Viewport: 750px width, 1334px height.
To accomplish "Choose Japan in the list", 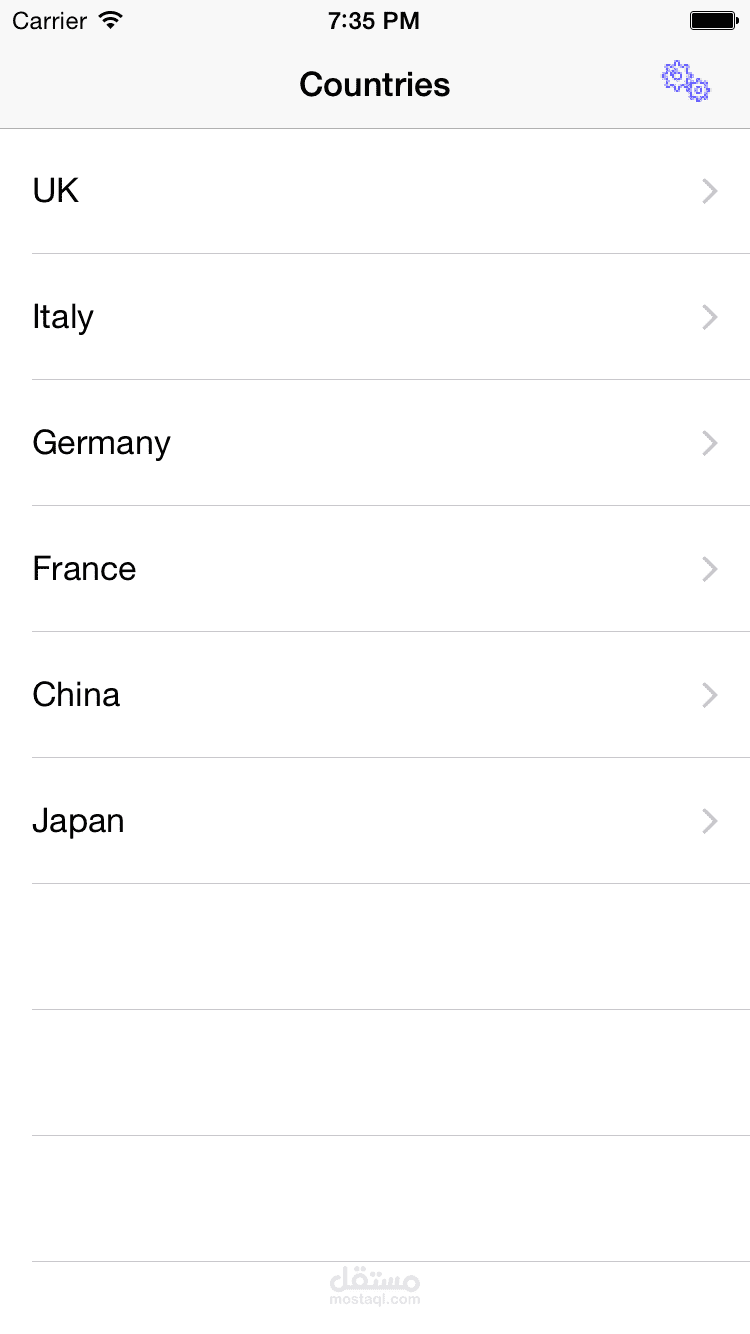I will point(375,821).
